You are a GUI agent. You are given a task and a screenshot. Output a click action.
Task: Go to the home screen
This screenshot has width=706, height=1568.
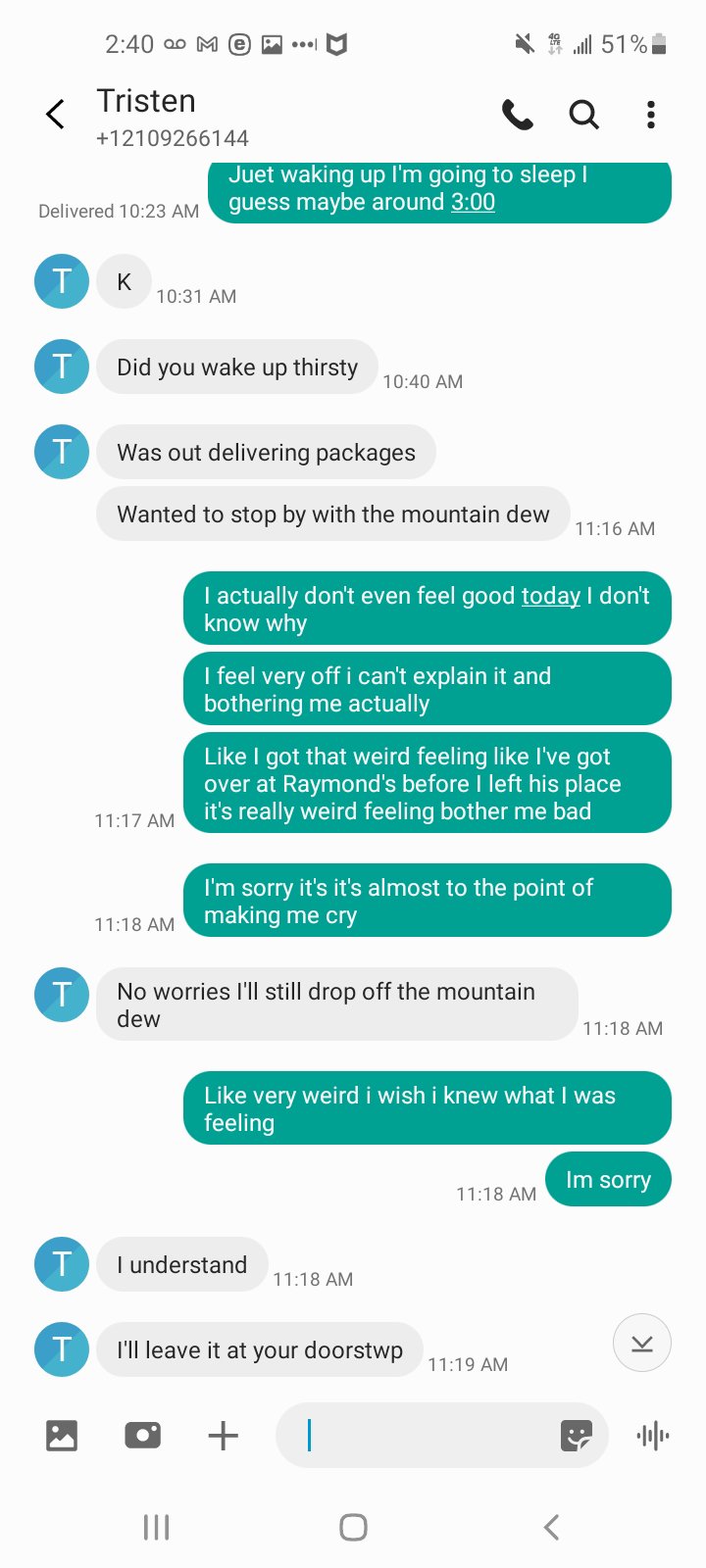[x=353, y=1527]
